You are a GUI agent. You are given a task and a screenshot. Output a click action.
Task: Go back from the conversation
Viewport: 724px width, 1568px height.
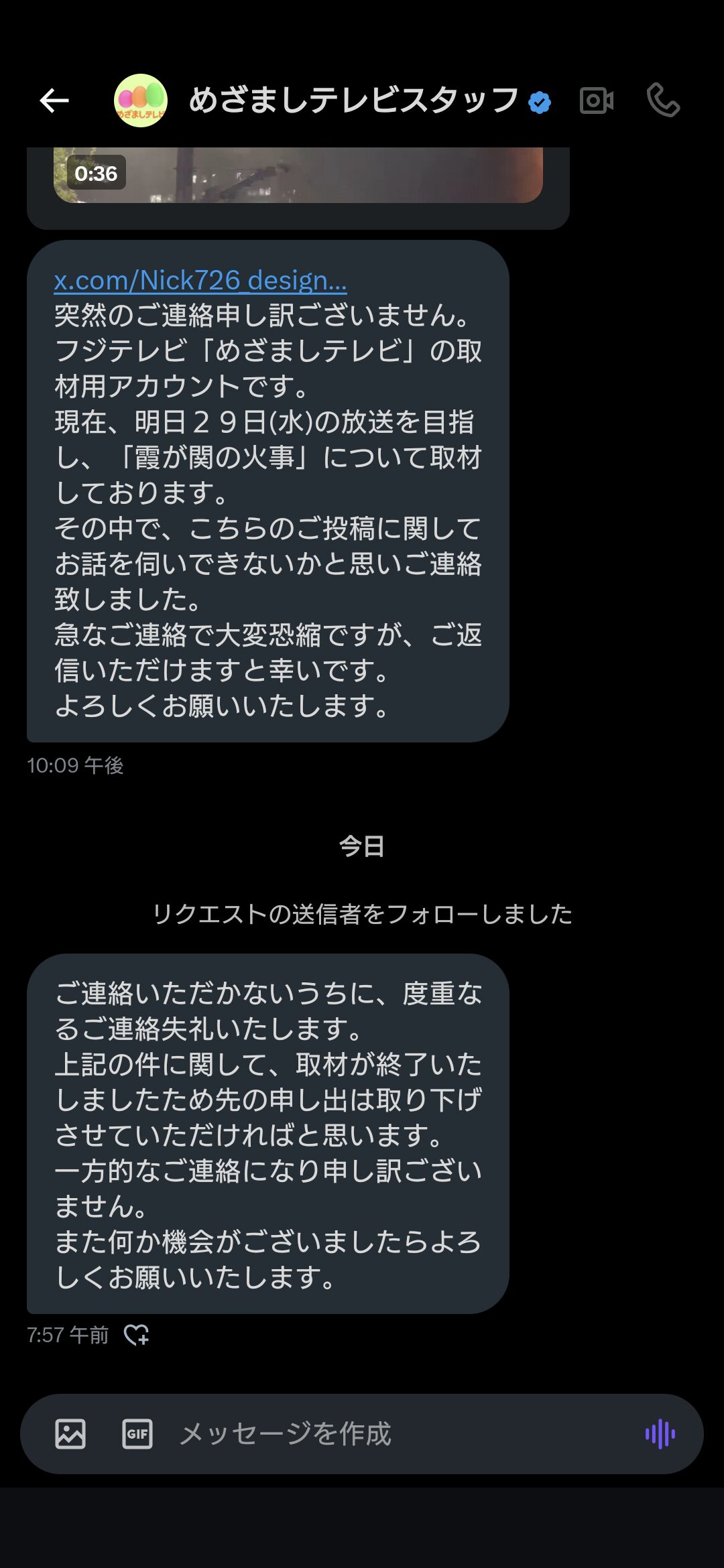(54, 101)
